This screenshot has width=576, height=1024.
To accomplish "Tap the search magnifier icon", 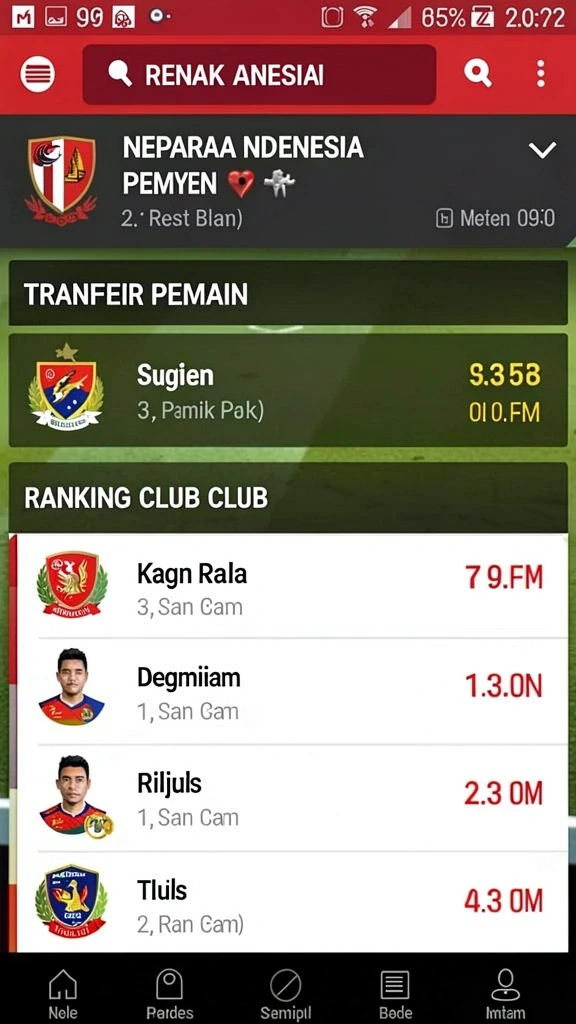I will 477,74.
